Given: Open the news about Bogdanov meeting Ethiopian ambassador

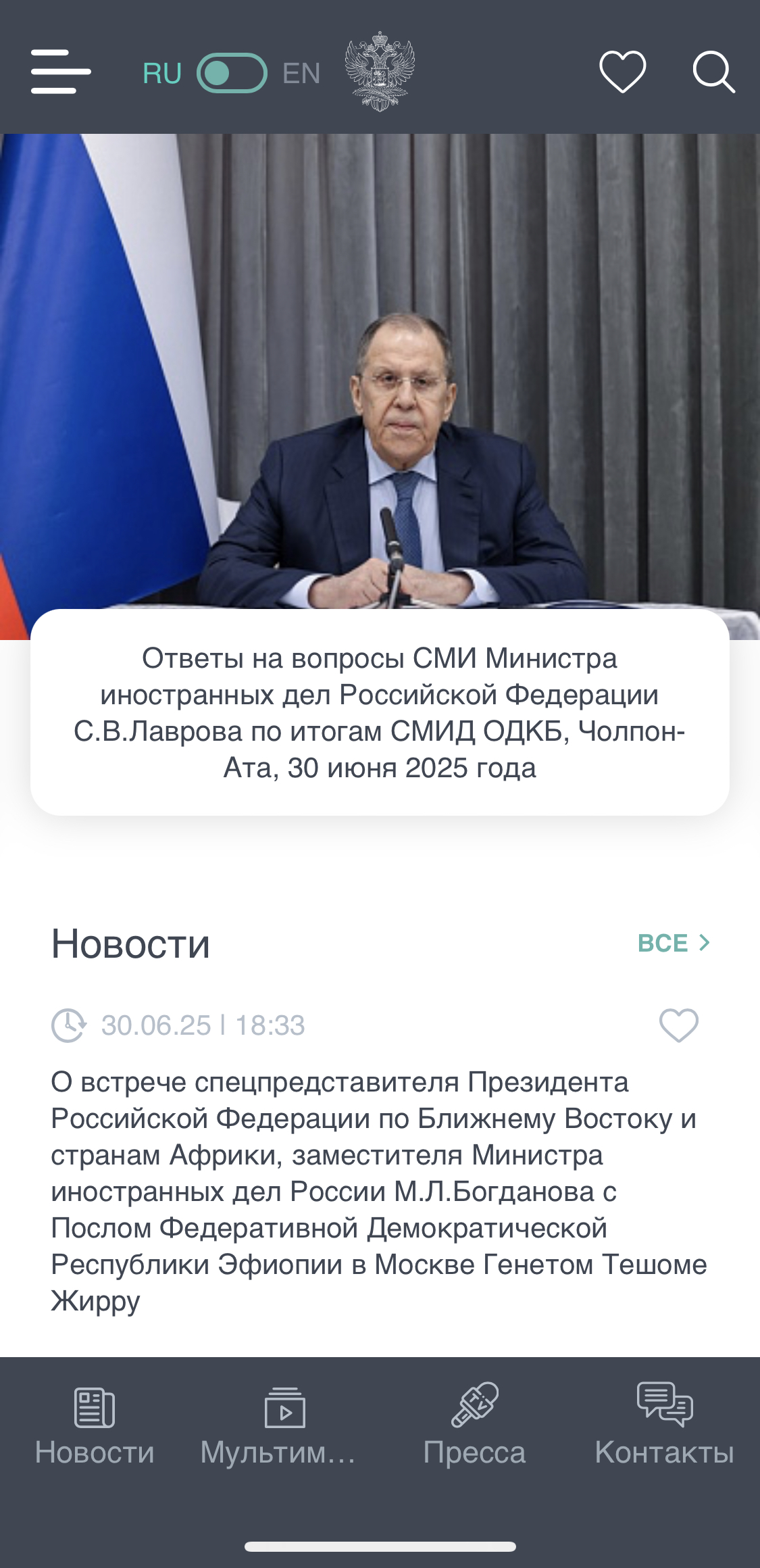Looking at the screenshot, I should (378, 1191).
